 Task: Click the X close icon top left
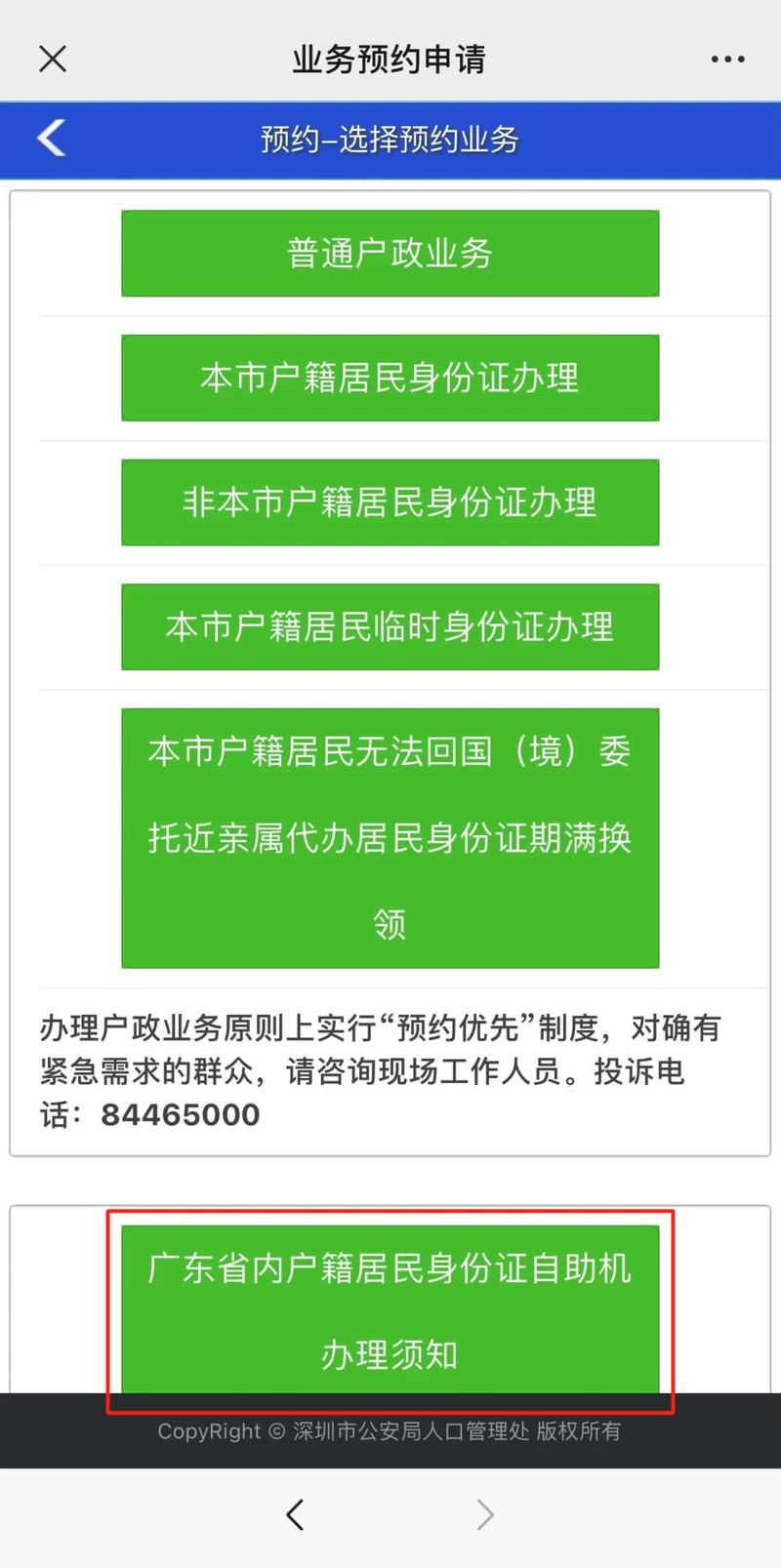click(x=52, y=59)
